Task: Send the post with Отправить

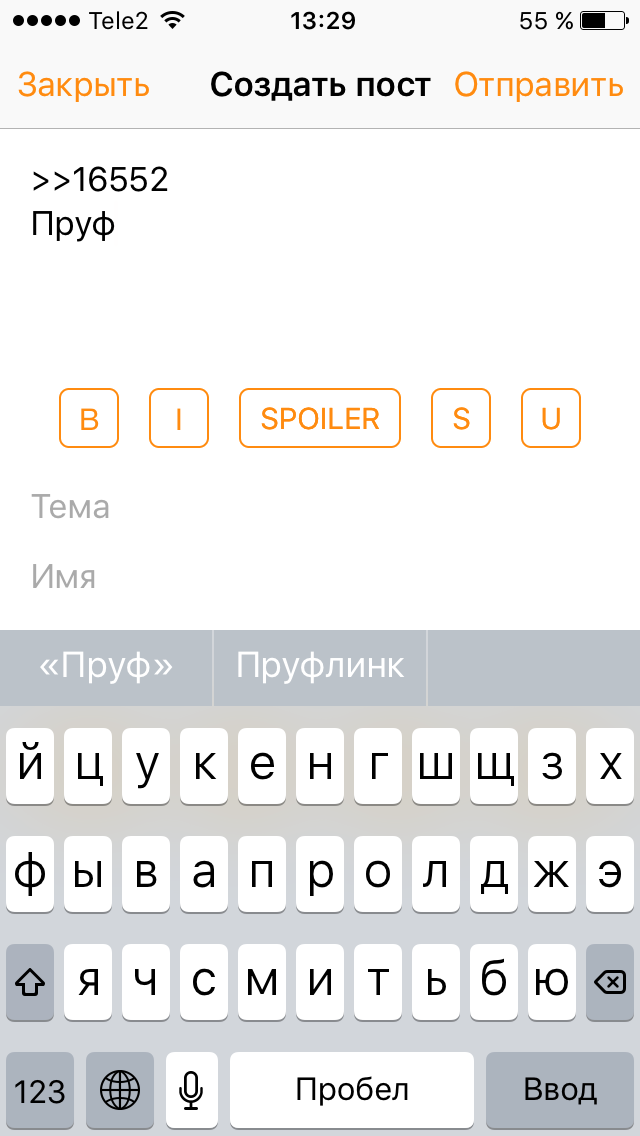Action: [539, 85]
